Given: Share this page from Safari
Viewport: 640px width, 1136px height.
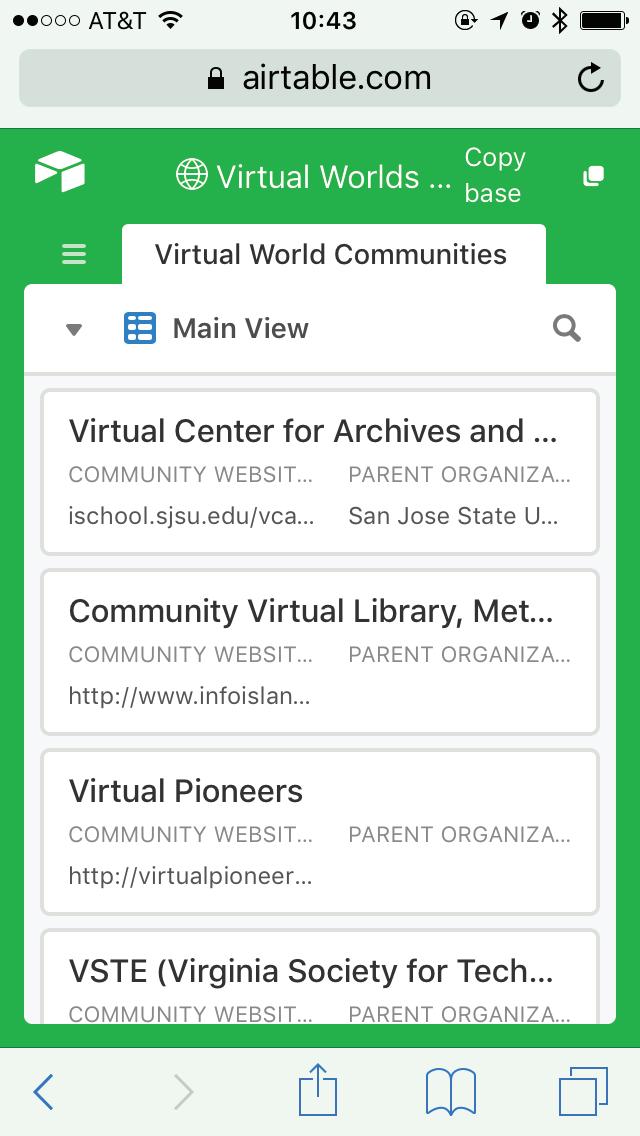Looking at the screenshot, I should tap(319, 1089).
